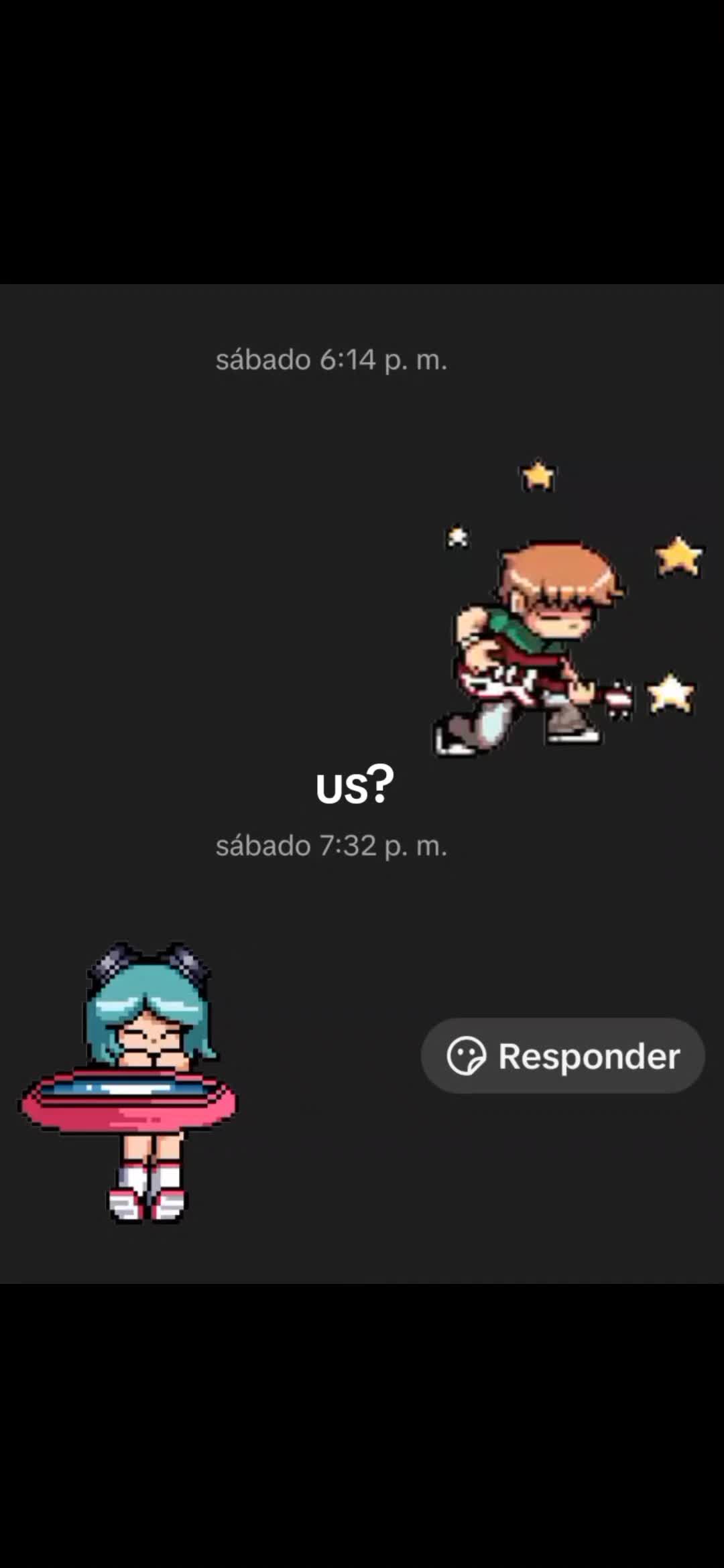724x1568 pixels.
Task: Open the blue-haired girl sticker message
Action: [x=128, y=1083]
